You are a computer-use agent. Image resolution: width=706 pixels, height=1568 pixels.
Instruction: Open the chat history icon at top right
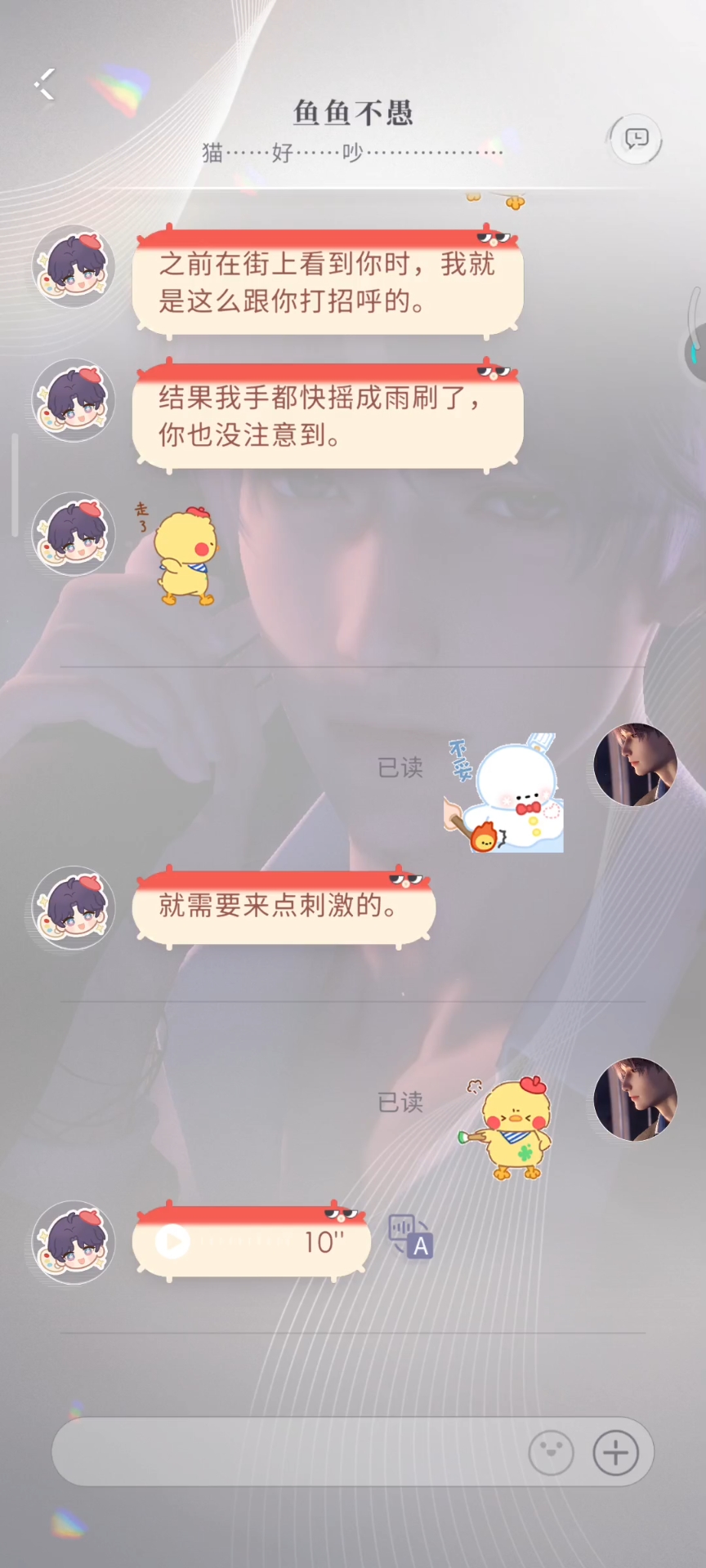pos(636,139)
